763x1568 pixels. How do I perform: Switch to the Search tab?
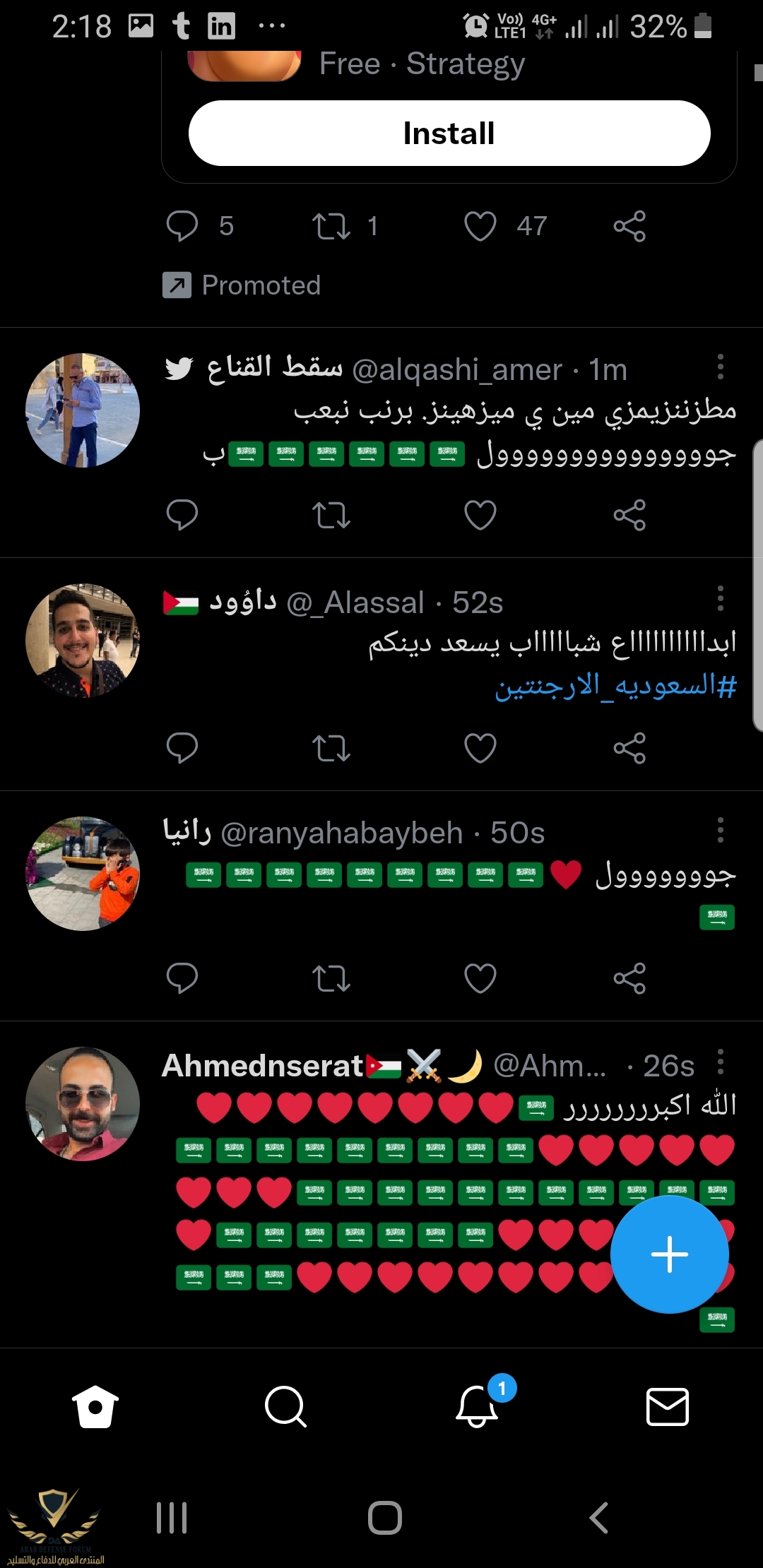coord(285,1406)
